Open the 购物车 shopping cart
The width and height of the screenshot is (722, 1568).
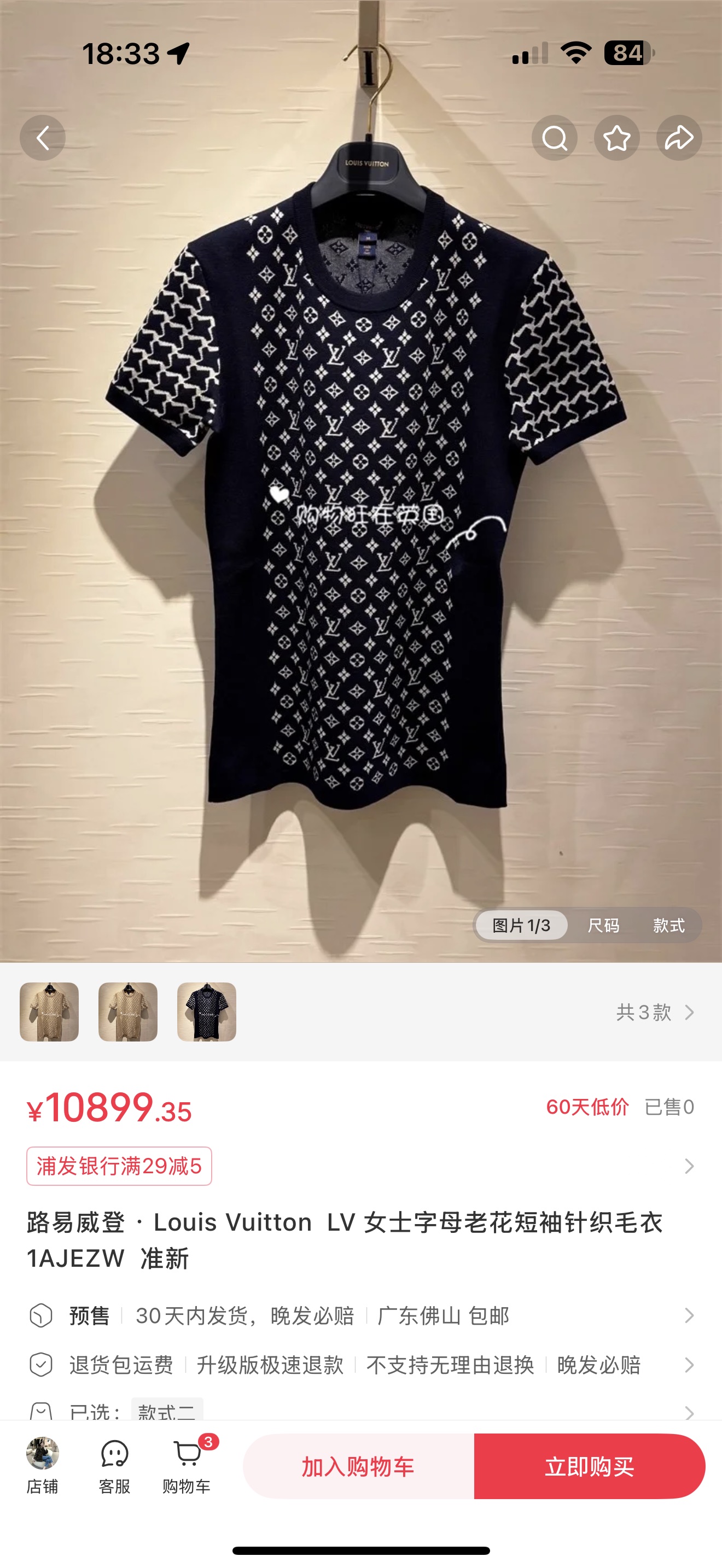point(187,1465)
